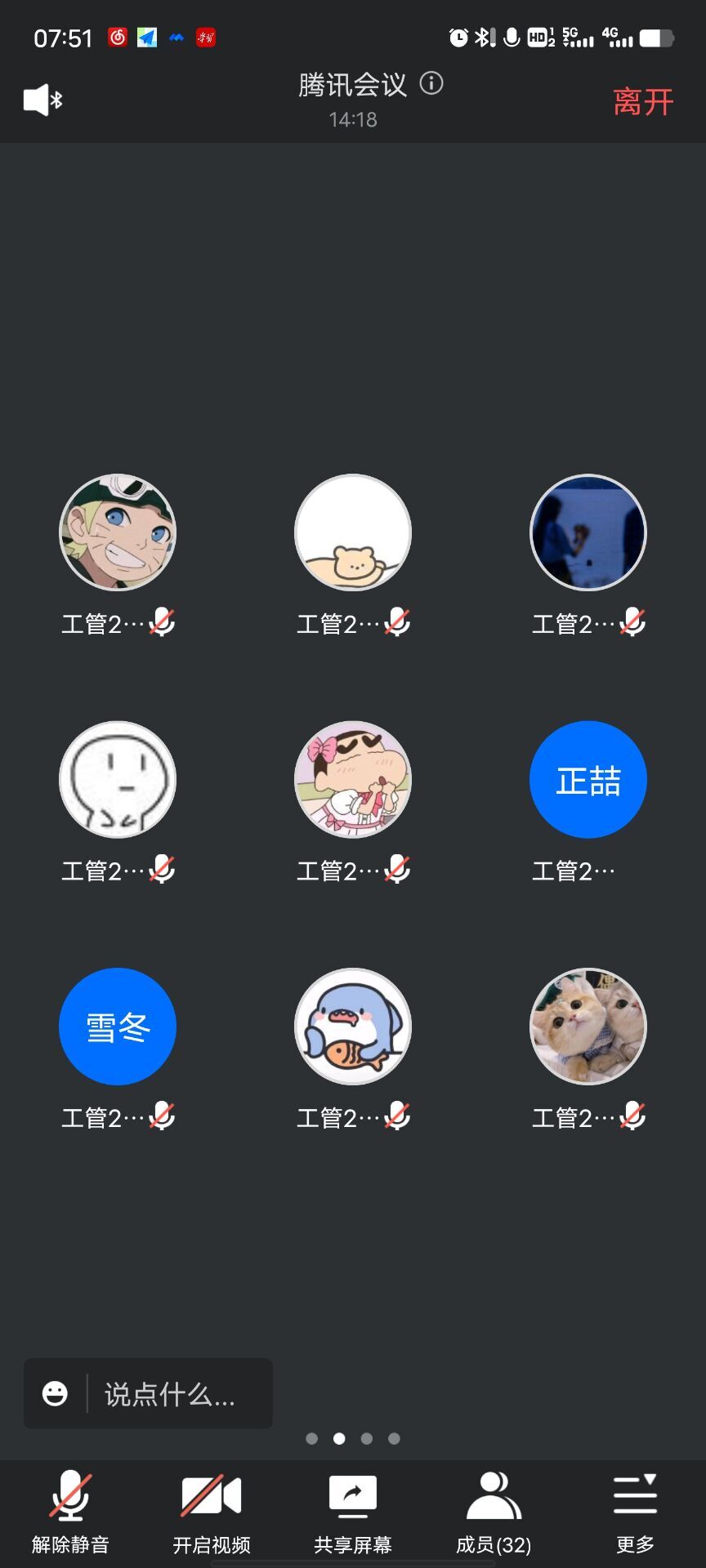This screenshot has width=706, height=1568.
Task: Tap the shark avatar participant
Action: coord(353,1027)
